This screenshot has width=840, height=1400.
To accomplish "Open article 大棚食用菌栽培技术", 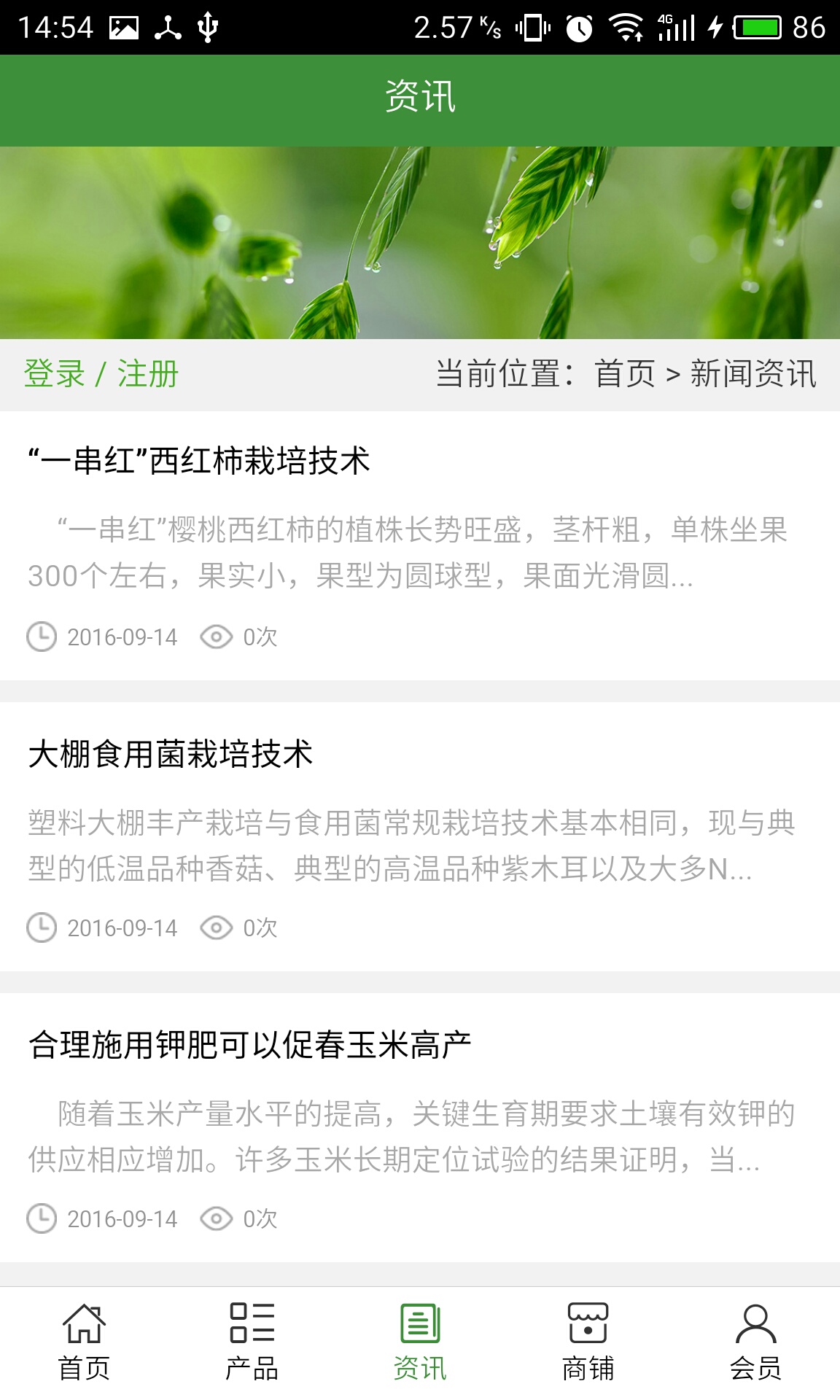I will point(171,754).
